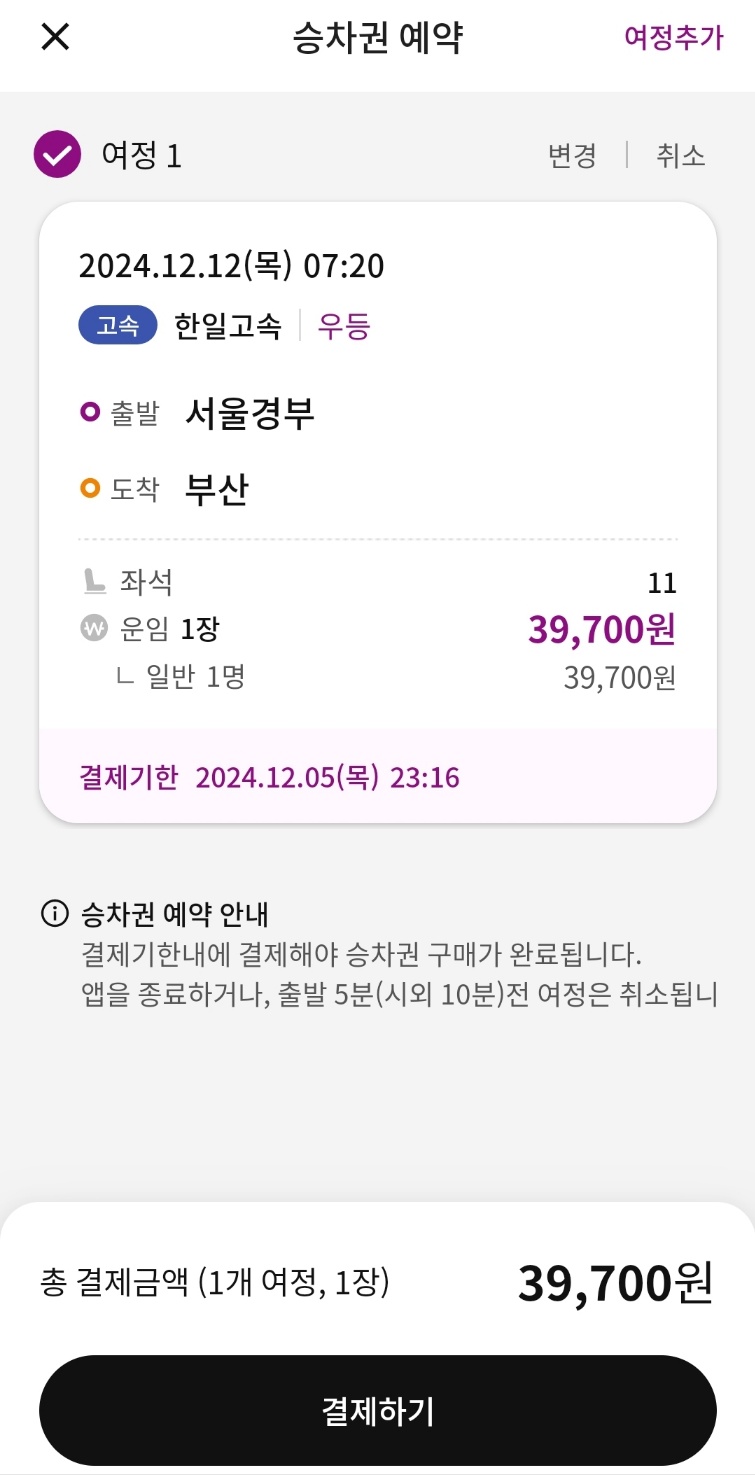Select the purple checkmark icon beside 여정 1
Image resolution: width=755 pixels, height=1475 pixels.
click(x=57, y=155)
